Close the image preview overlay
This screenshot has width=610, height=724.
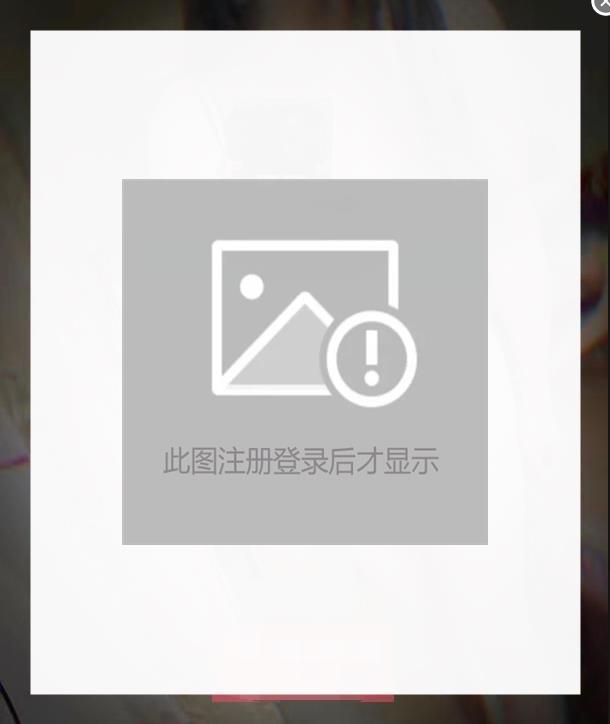click(602, 5)
